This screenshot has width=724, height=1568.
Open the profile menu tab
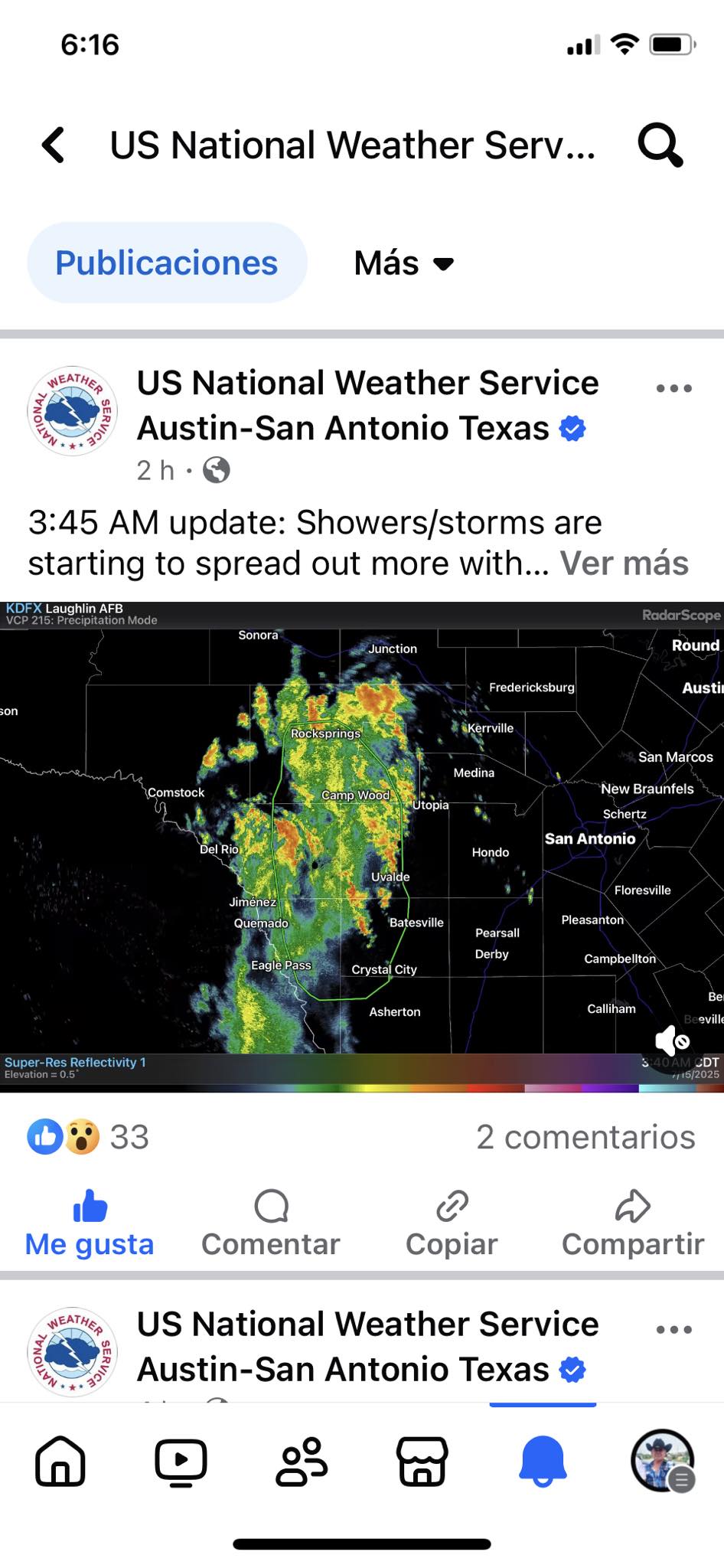coord(663,1461)
